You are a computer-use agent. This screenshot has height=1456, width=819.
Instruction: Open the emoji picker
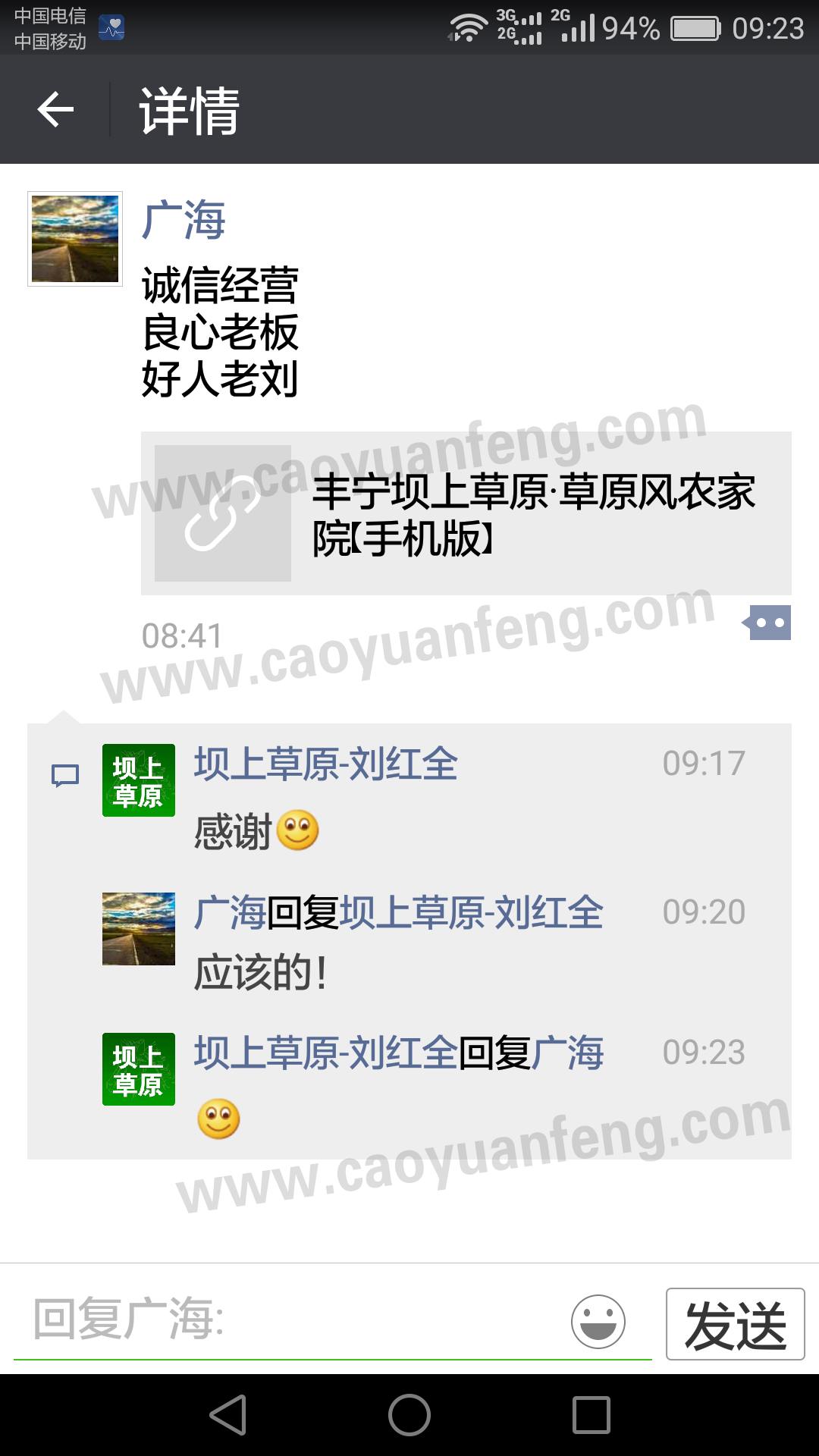598,1322
